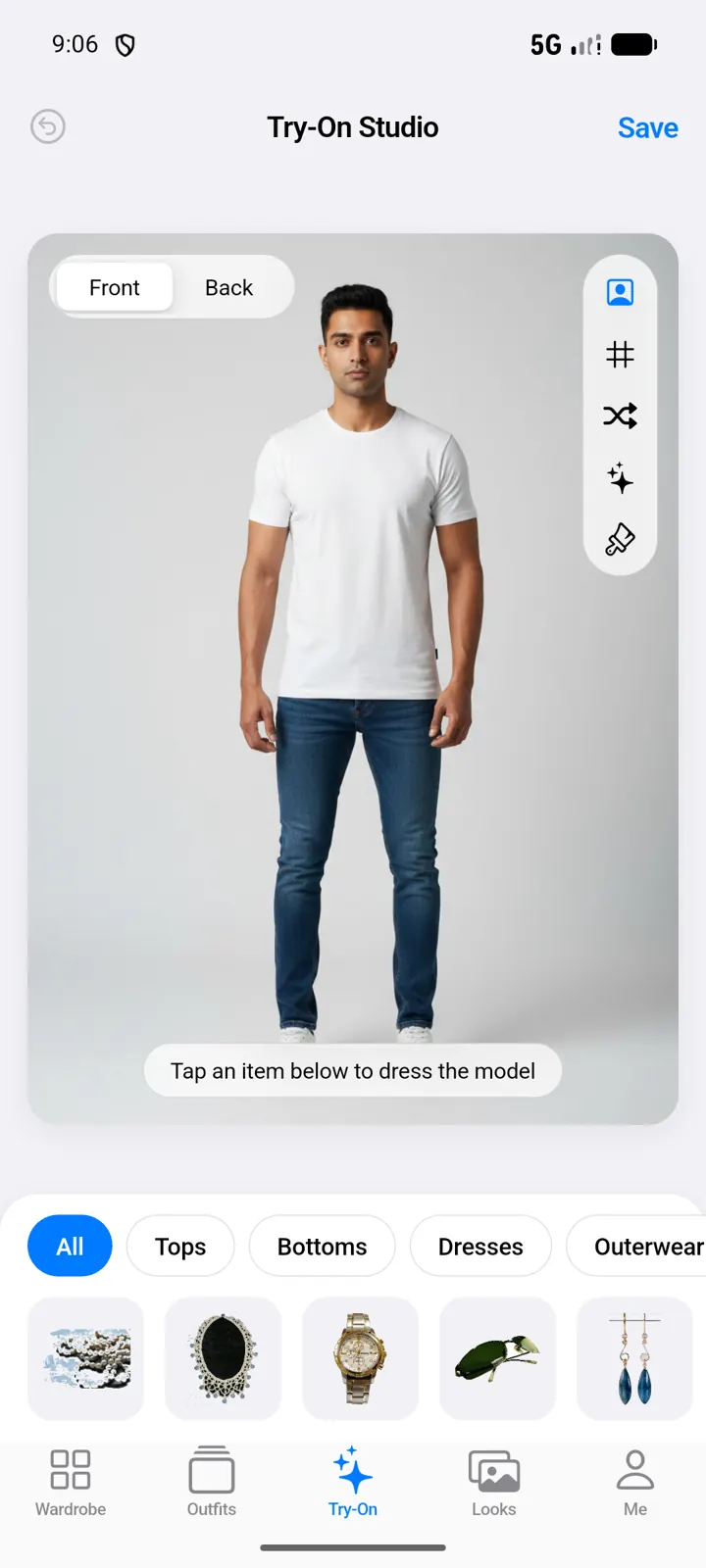This screenshot has width=706, height=1568.
Task: Tap the sparkle magic tool
Action: [620, 477]
